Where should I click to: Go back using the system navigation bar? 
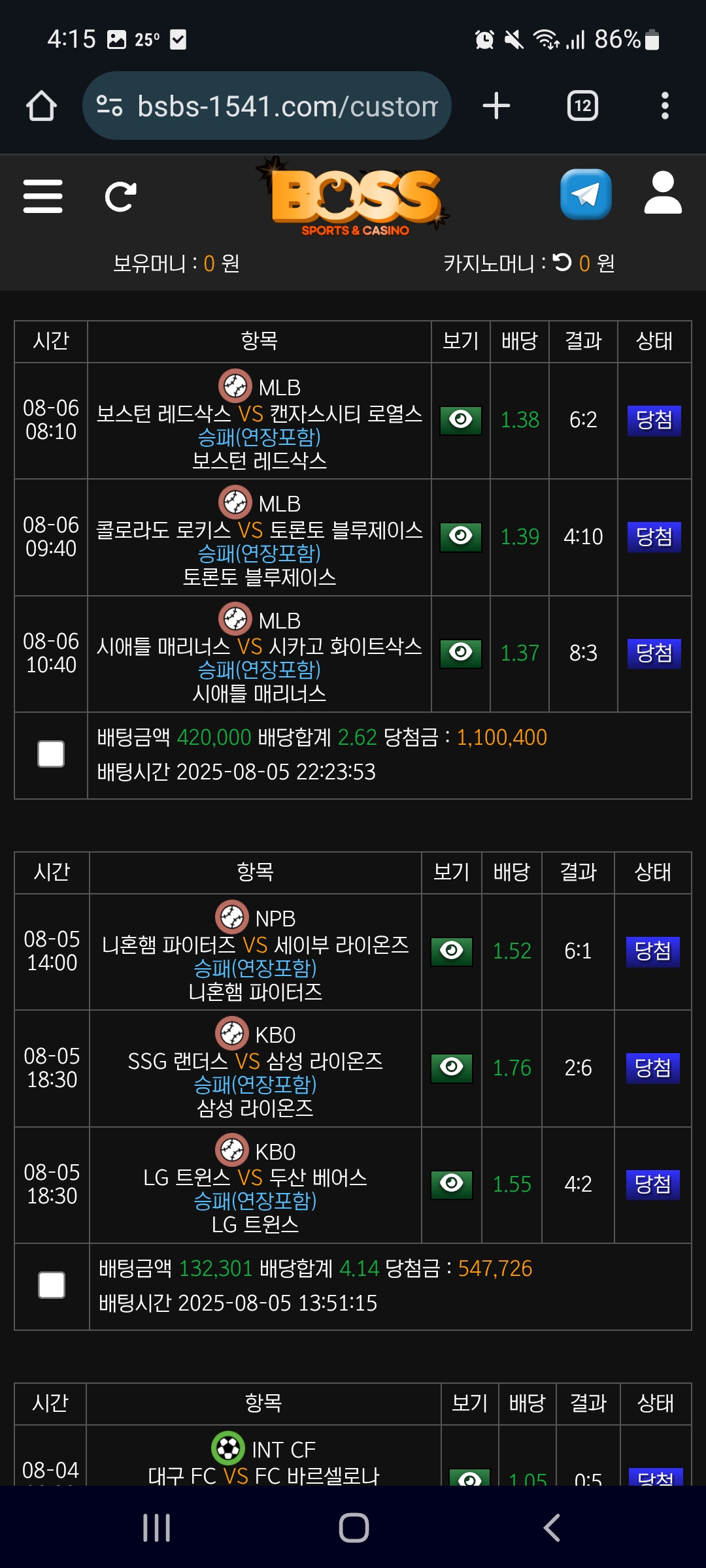click(552, 1527)
